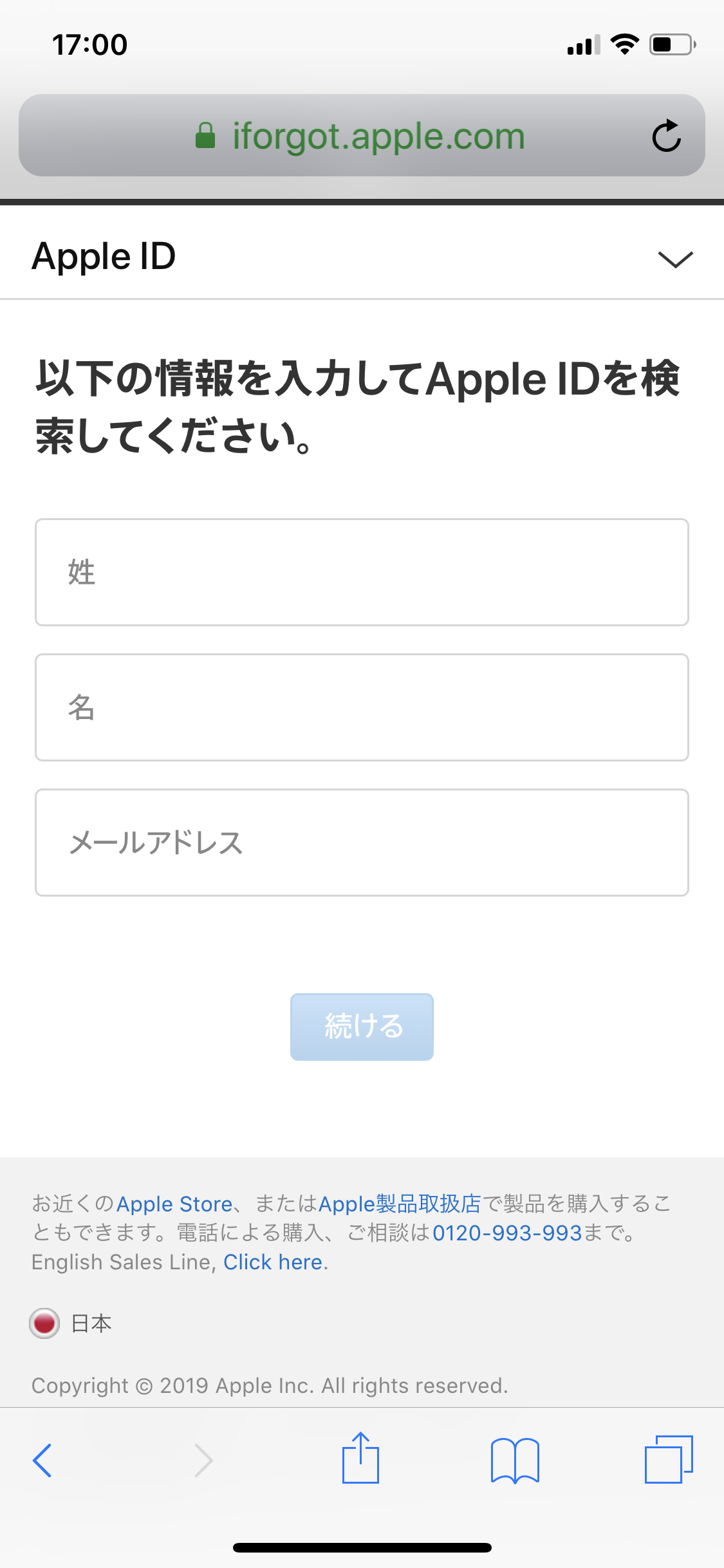Open the Safari share sheet
Screen dimensions: 724x1568
point(360,1459)
